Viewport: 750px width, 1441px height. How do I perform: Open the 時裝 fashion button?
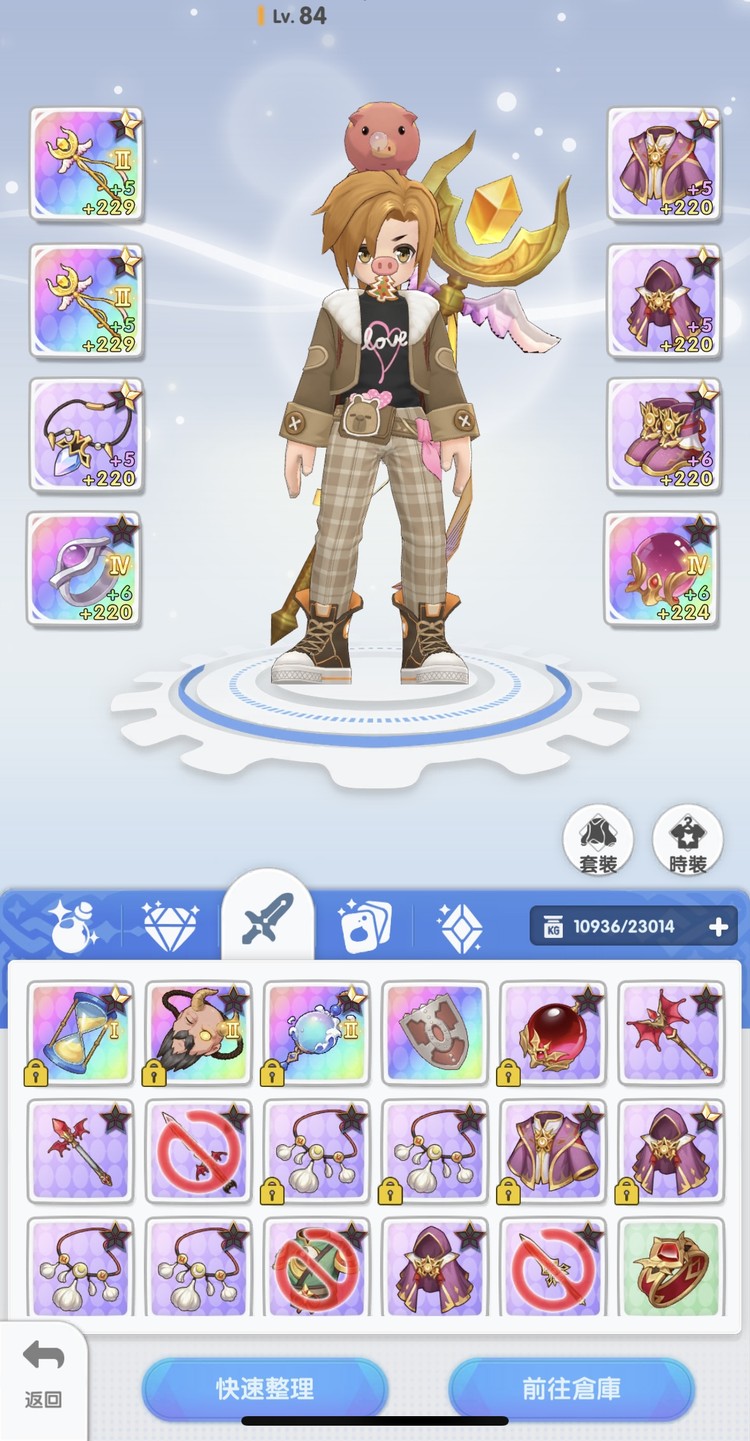point(688,842)
